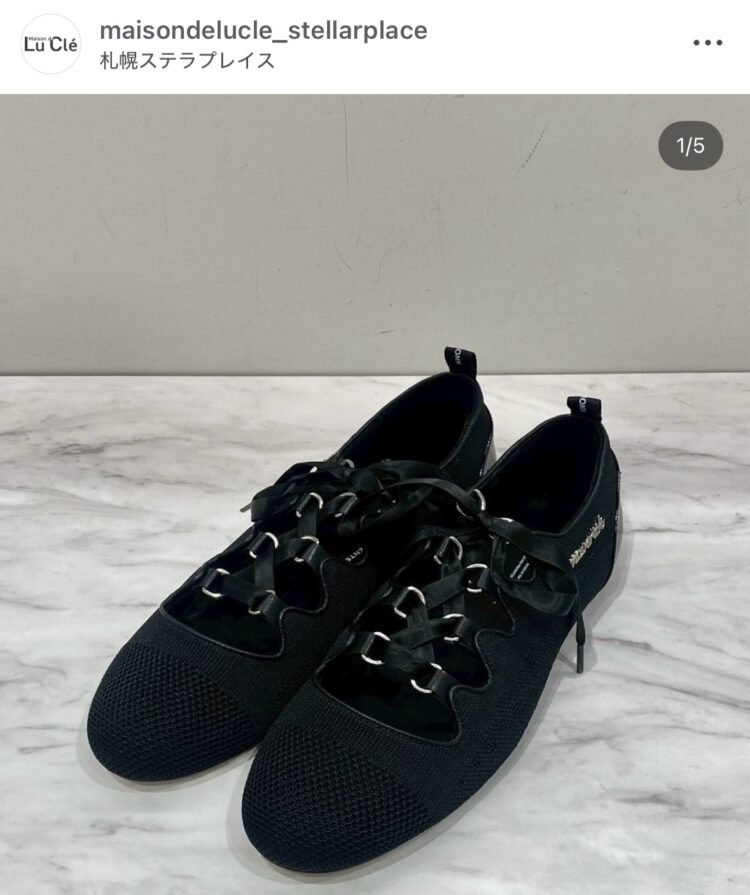The width and height of the screenshot is (750, 895).
Task: Open the 札幌ステラプレイス location page
Action: point(187,60)
